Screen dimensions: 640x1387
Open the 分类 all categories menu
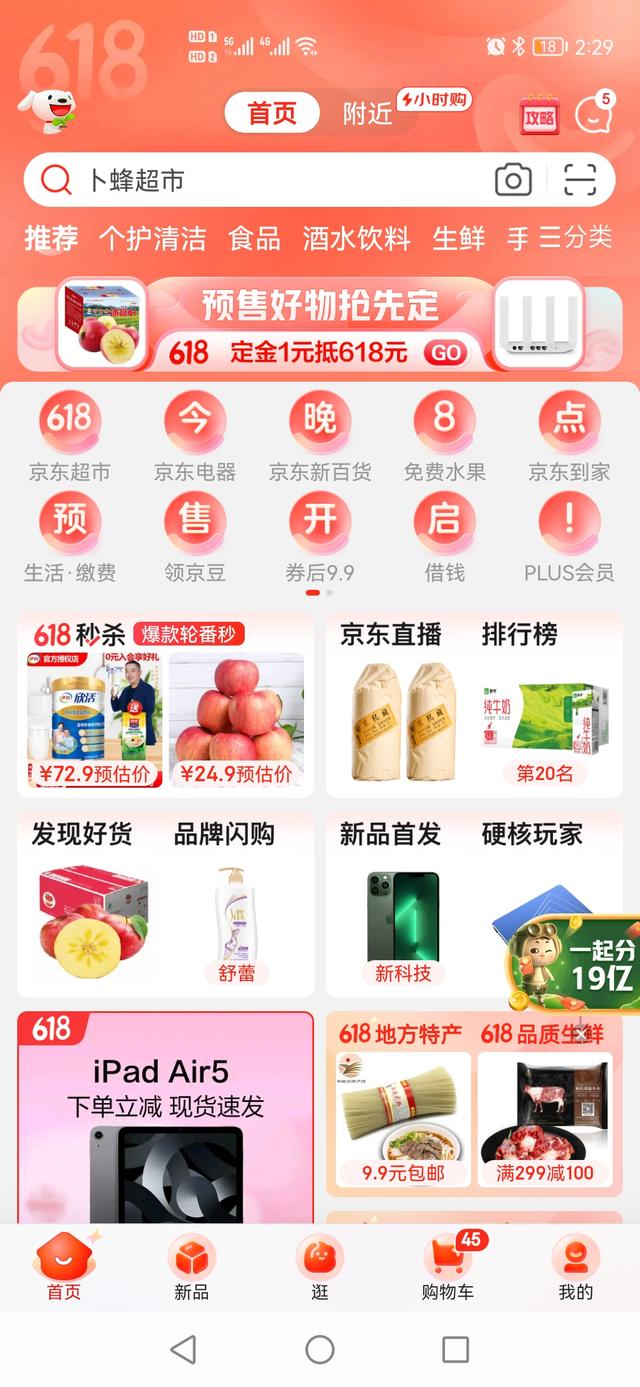pyautogui.click(x=576, y=237)
